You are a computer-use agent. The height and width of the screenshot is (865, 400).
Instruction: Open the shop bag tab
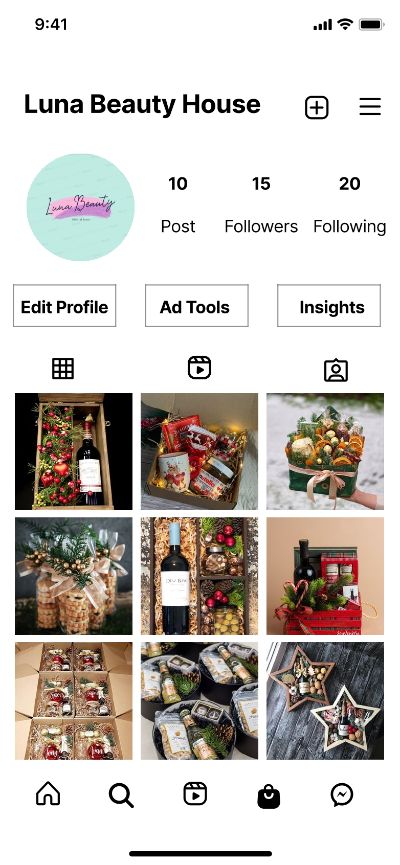(269, 797)
